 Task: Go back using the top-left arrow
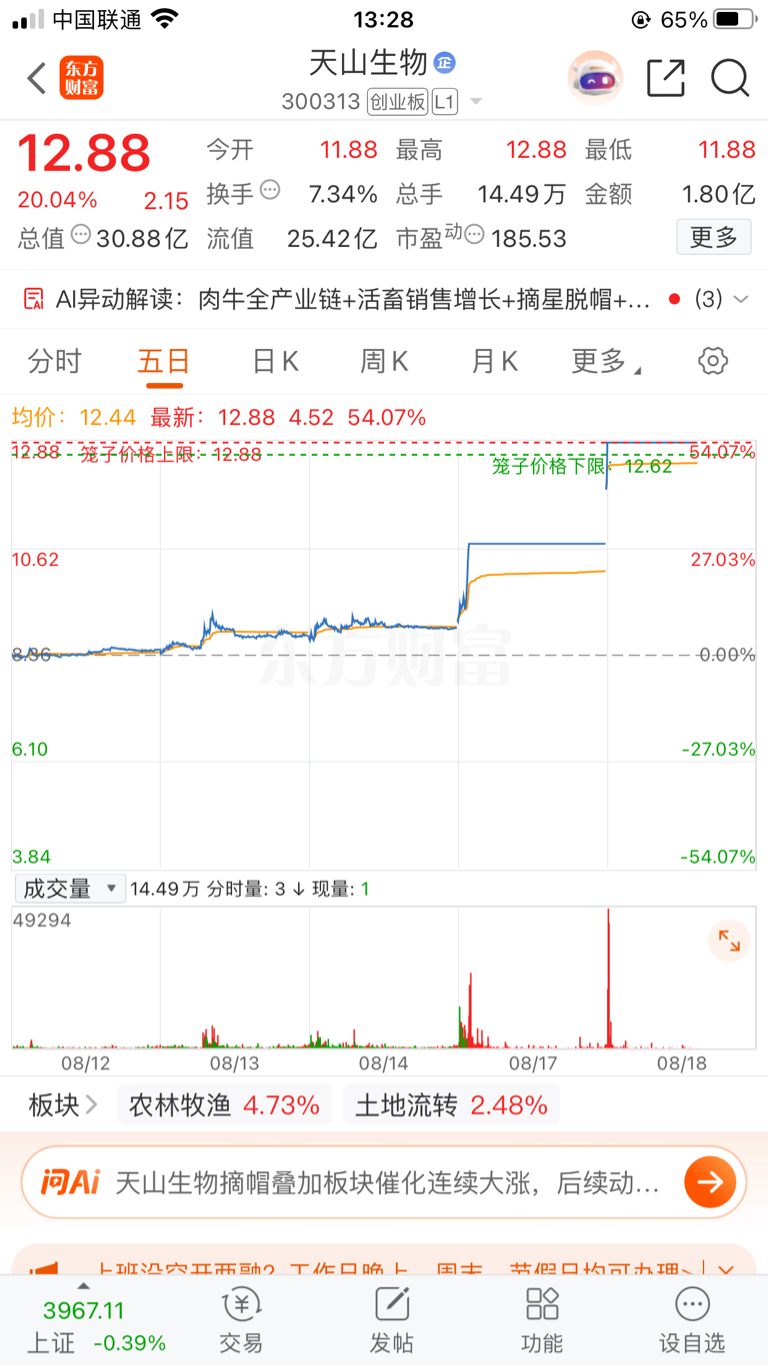(x=37, y=78)
